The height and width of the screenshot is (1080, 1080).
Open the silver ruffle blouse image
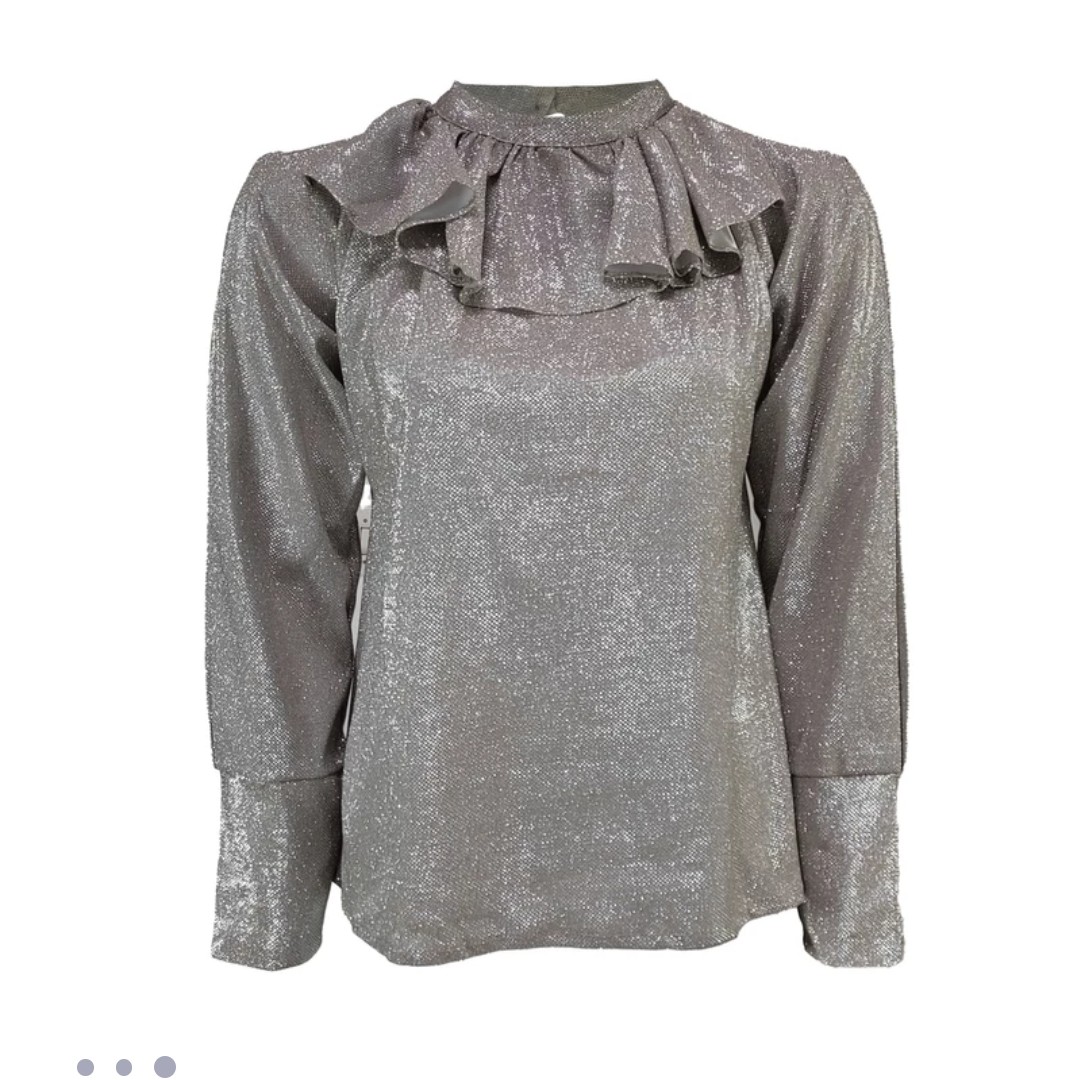(x=556, y=520)
